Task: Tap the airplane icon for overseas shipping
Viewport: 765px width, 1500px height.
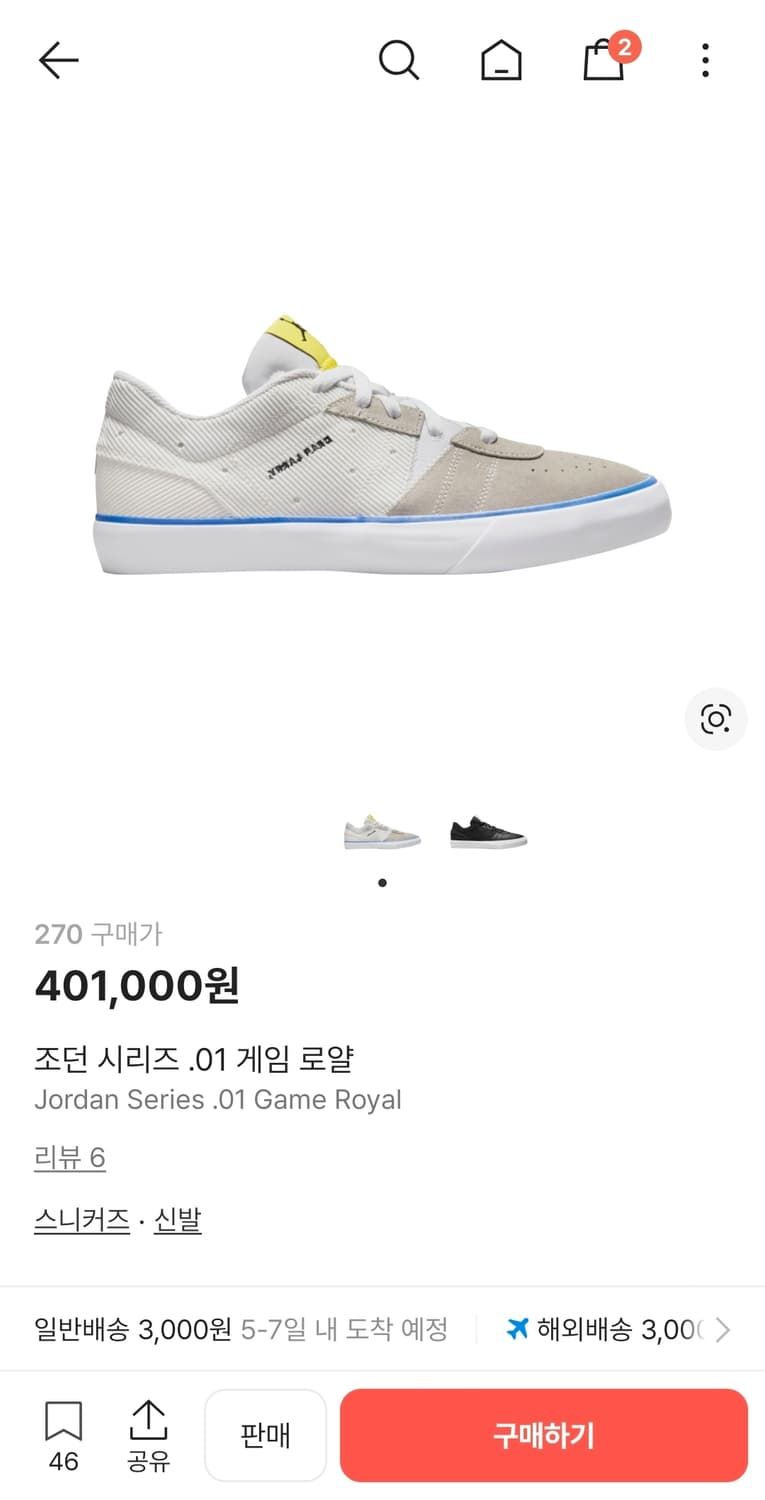Action: pyautogui.click(x=518, y=1329)
